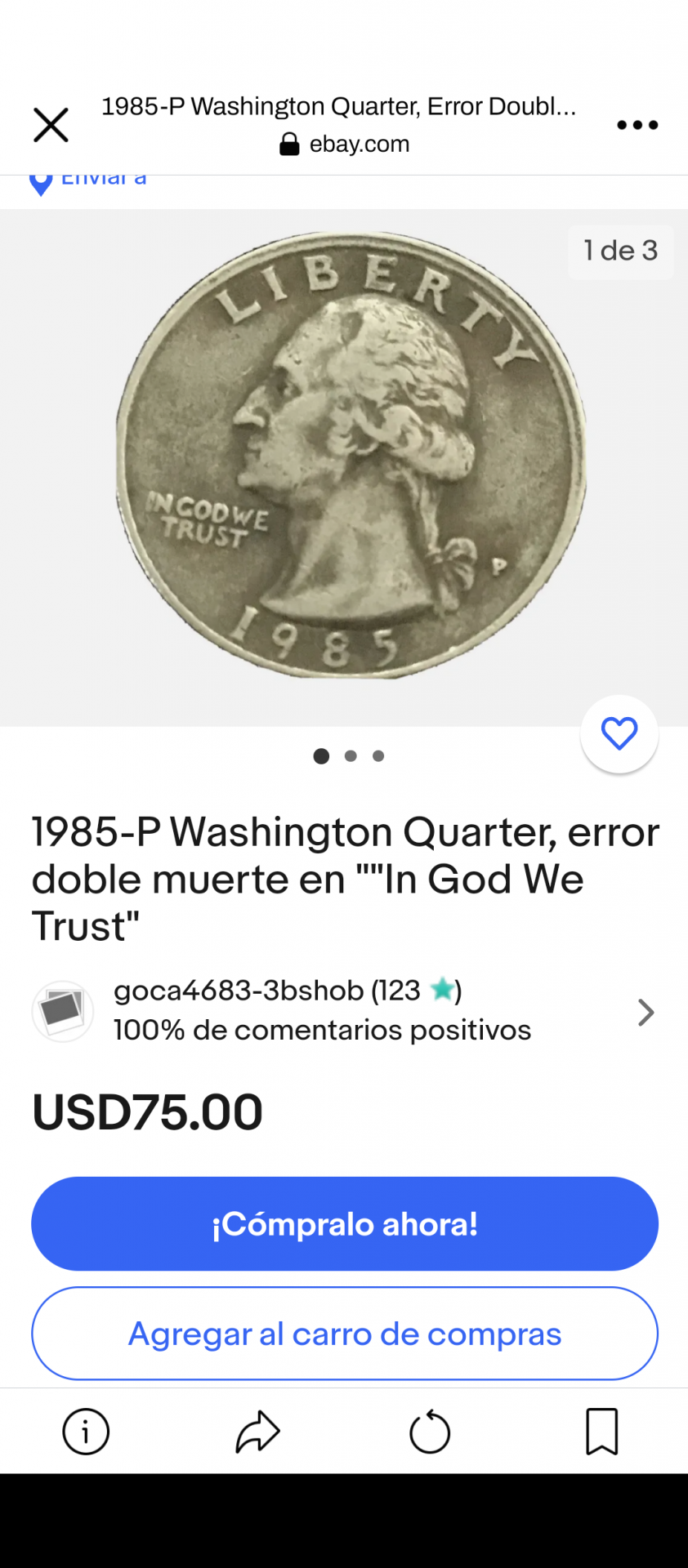Tap the ¡Cómpralo ahora! button
688x1568 pixels.
344,1223
